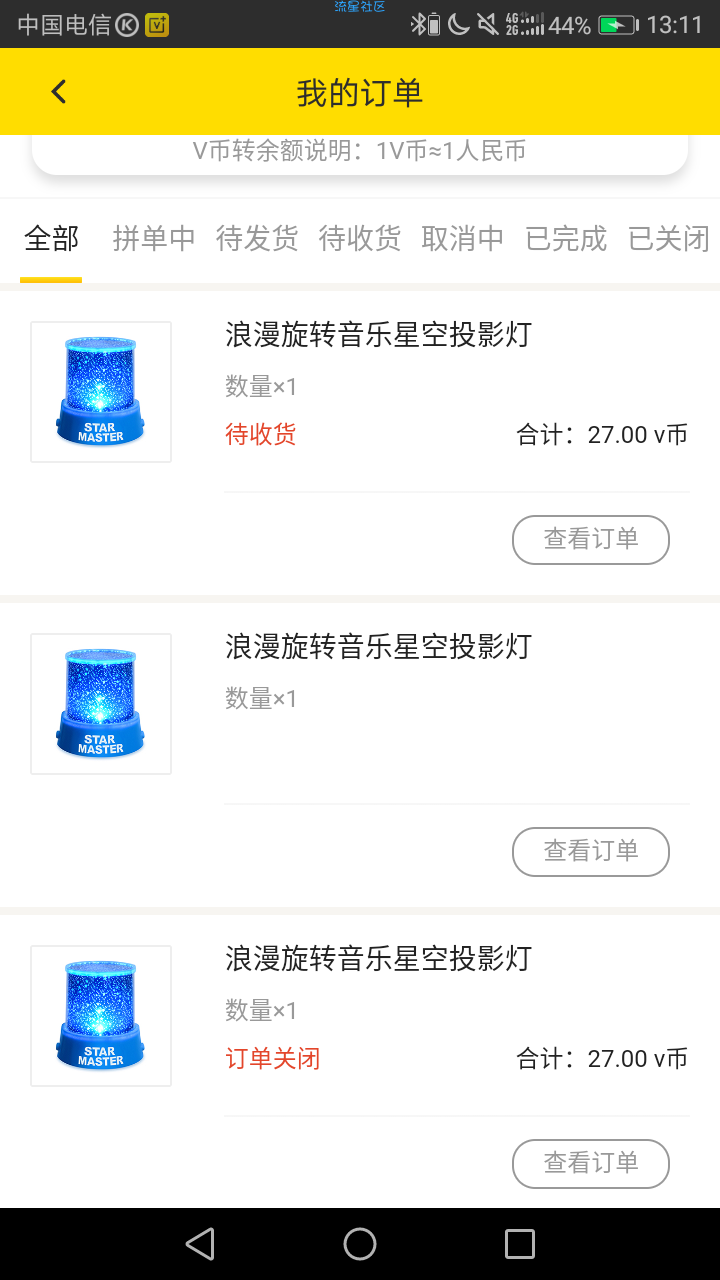Go back from 我的订单 page
Screen dimensions: 720x1280
click(59, 92)
